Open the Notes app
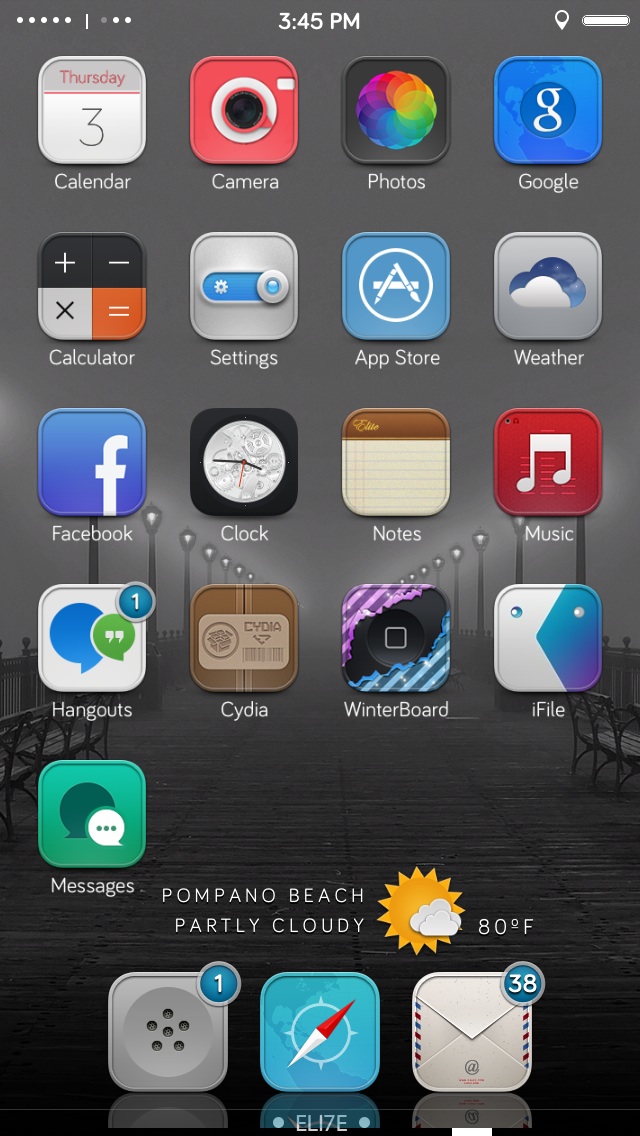Image resolution: width=640 pixels, height=1136 pixels. pyautogui.click(x=396, y=462)
